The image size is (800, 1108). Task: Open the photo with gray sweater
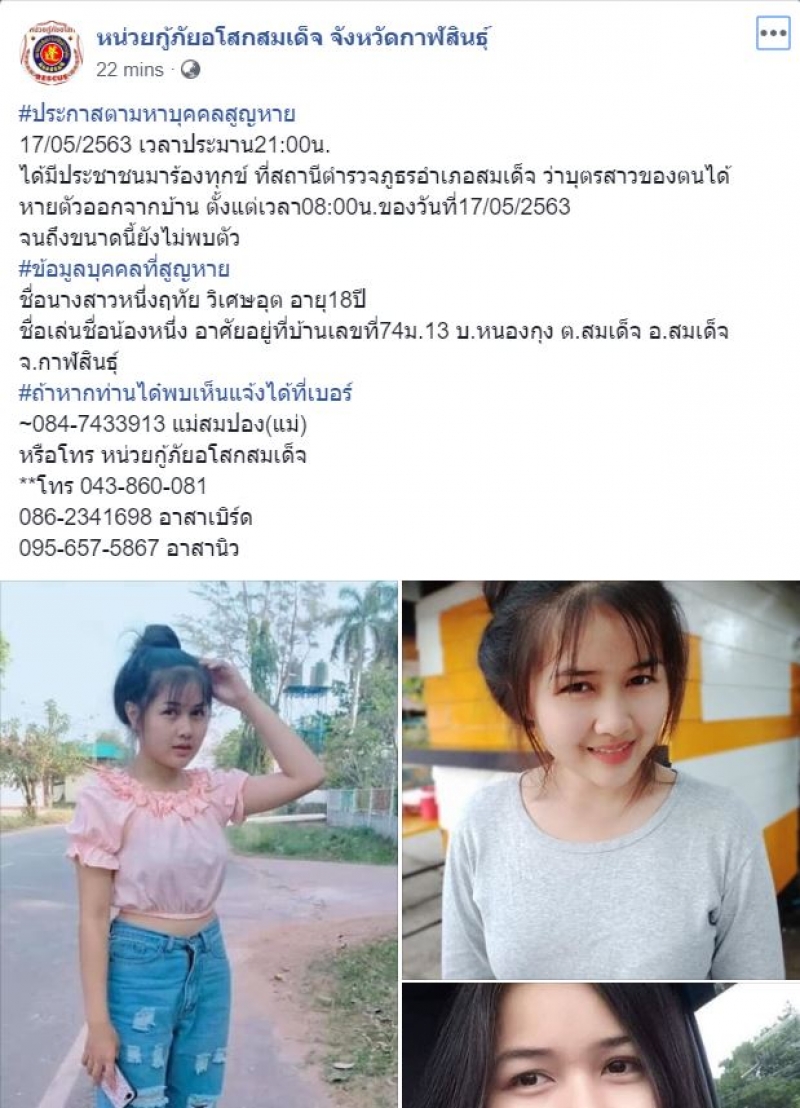point(600,780)
